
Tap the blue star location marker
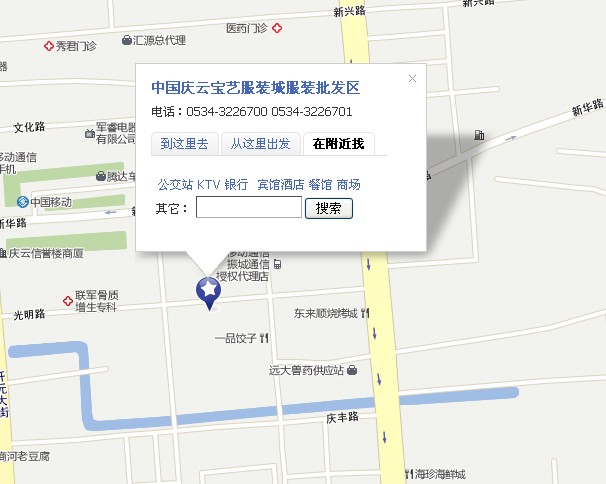point(208,291)
